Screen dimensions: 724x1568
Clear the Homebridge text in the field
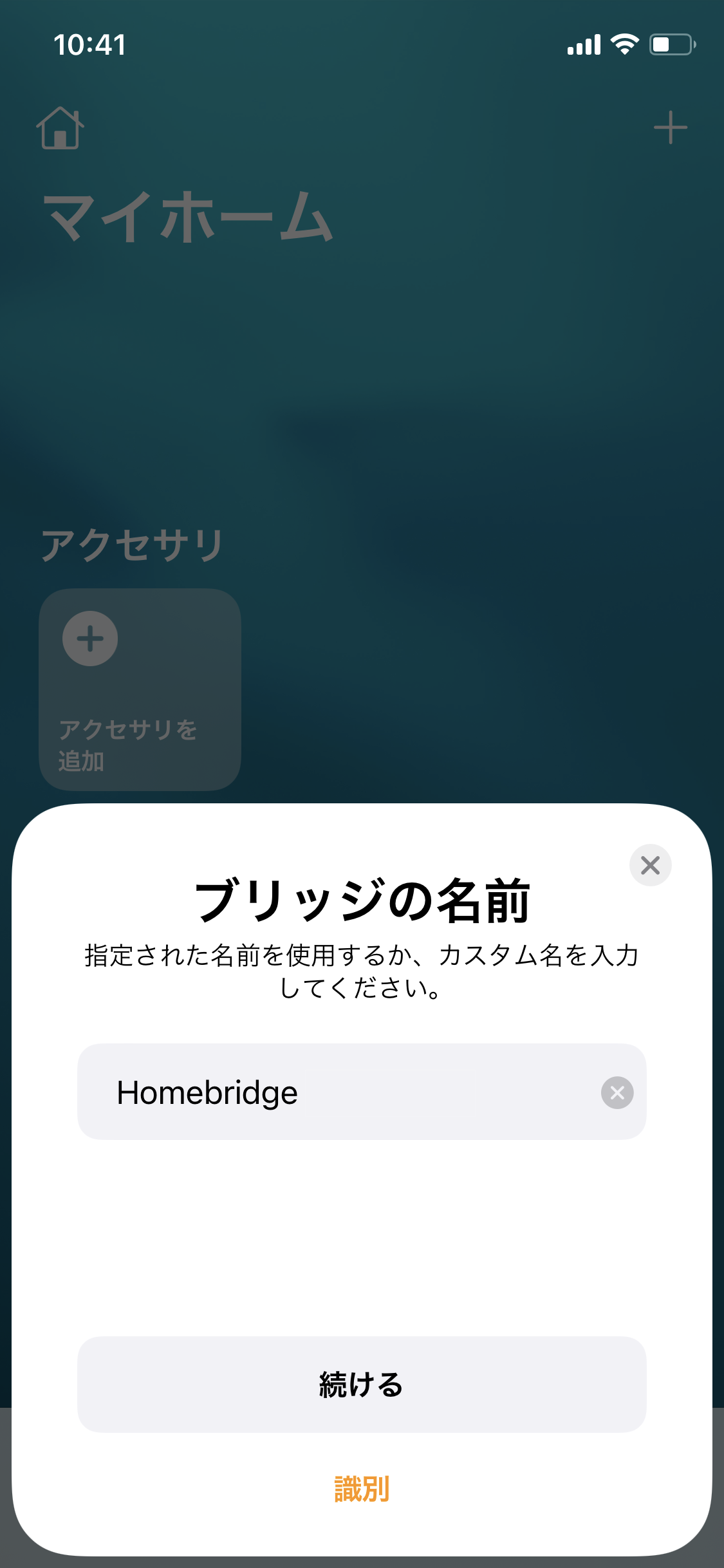[617, 1092]
